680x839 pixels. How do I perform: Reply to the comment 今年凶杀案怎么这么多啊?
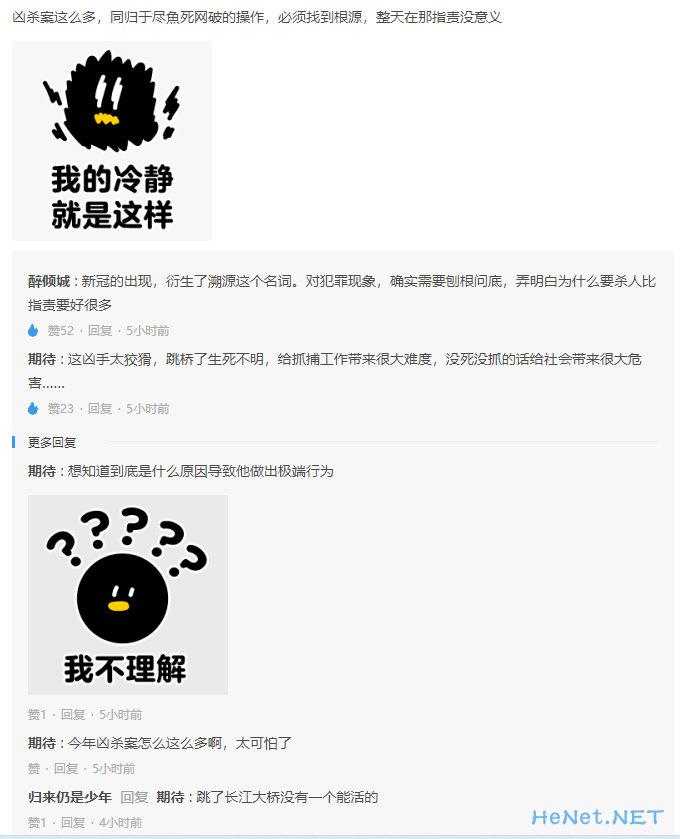click(x=66, y=769)
